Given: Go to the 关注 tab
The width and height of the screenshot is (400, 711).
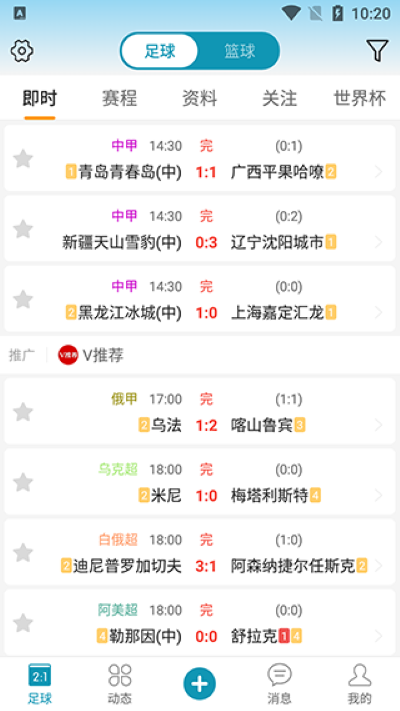Looking at the screenshot, I should click(x=279, y=98).
